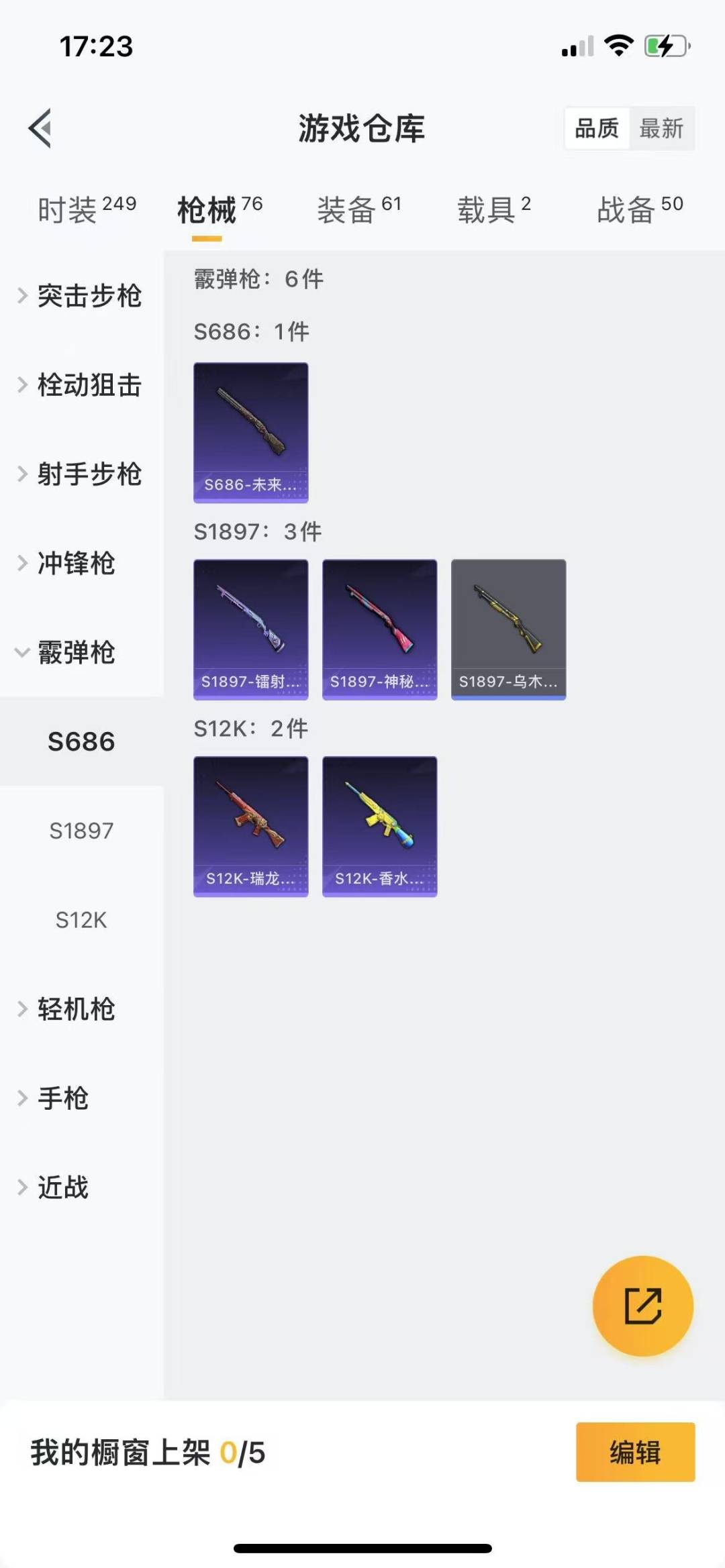Collapse the 霰弹枪 category

pos(67,652)
